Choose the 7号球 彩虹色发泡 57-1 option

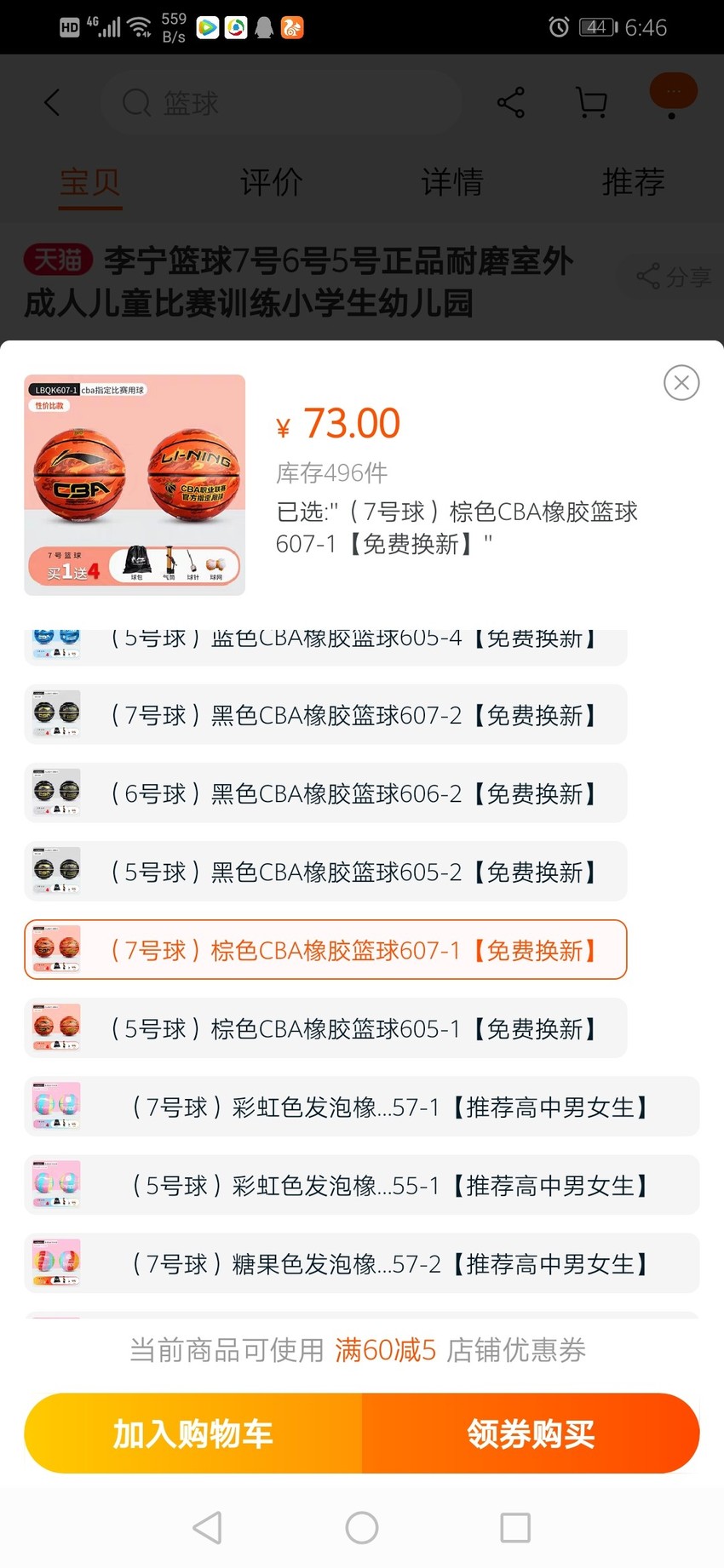click(x=362, y=1107)
